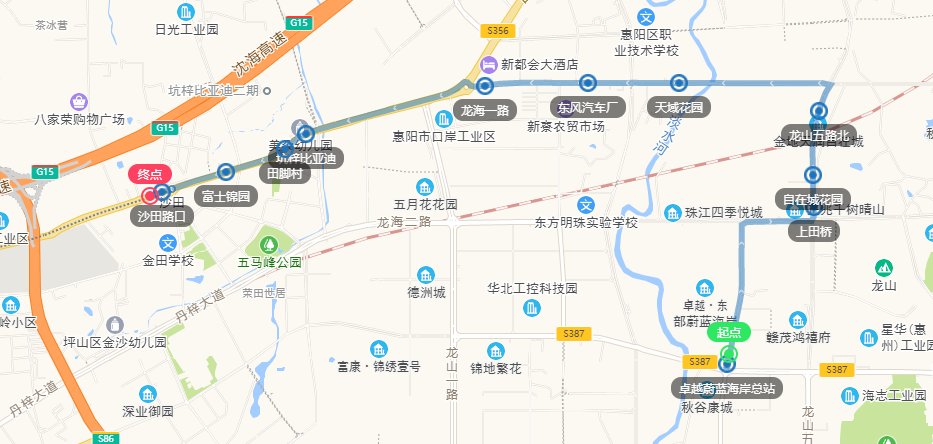
Task: Open the 新都会大酒店 hotel marker
Action: tap(486, 64)
